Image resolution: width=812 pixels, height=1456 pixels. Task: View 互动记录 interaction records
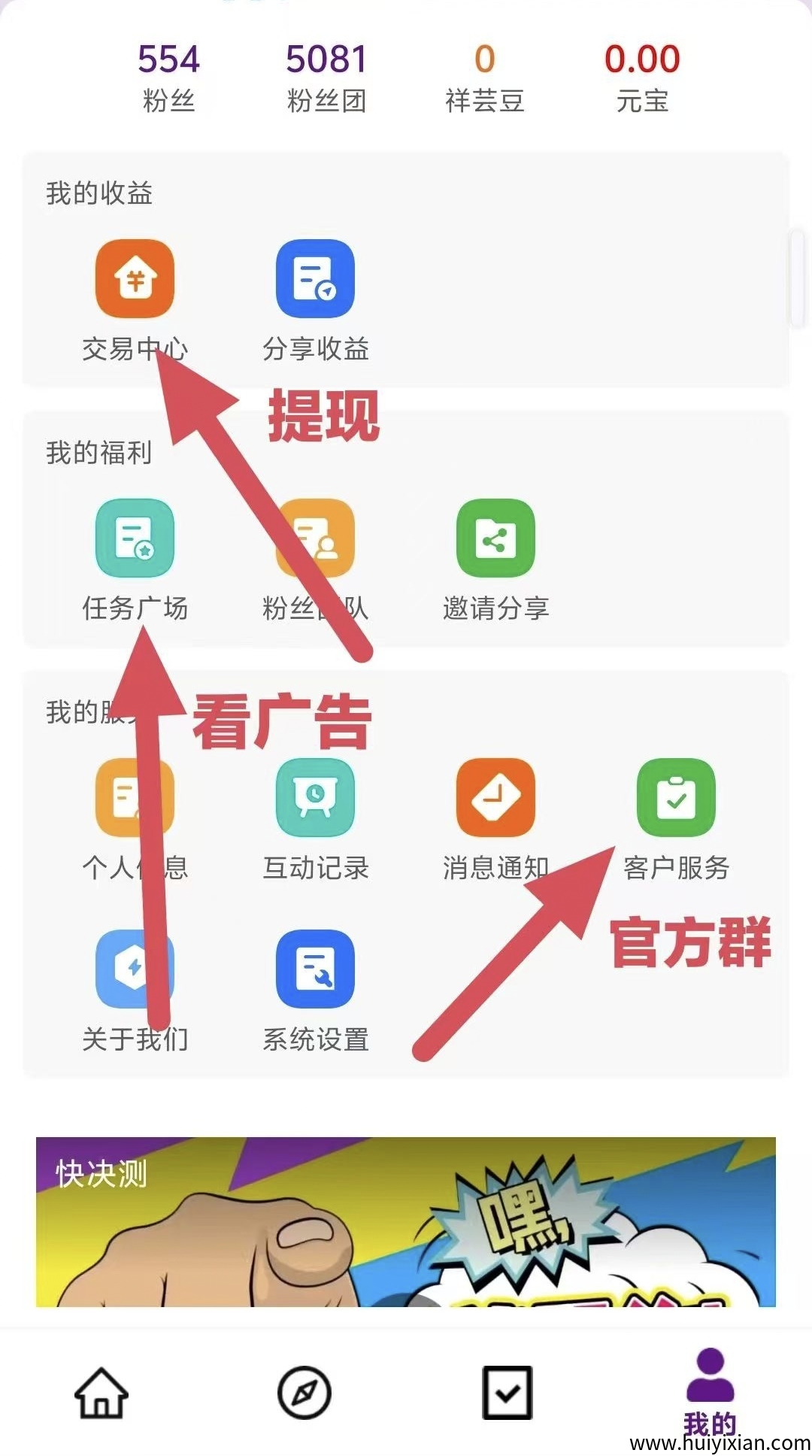click(315, 799)
